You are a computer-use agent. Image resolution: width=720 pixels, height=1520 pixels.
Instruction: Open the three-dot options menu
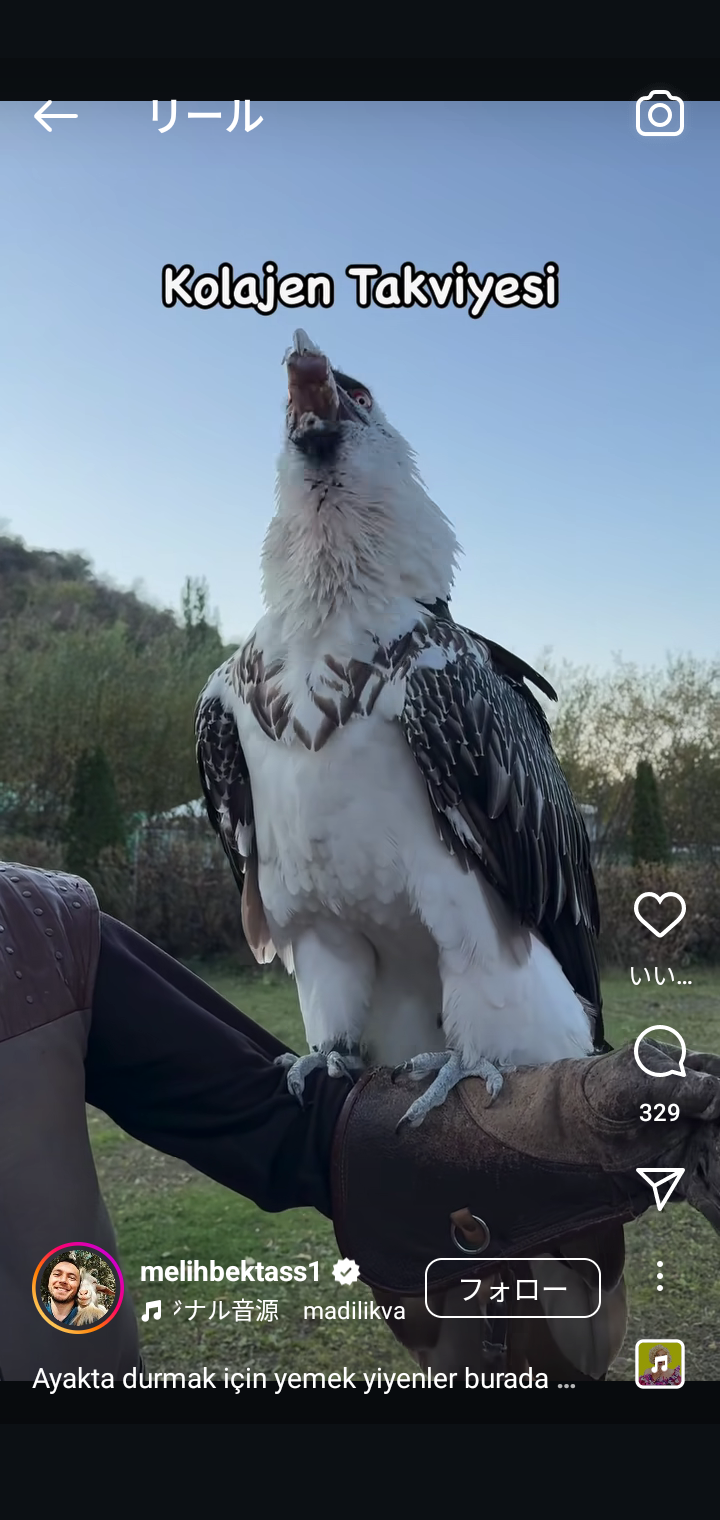click(660, 1276)
